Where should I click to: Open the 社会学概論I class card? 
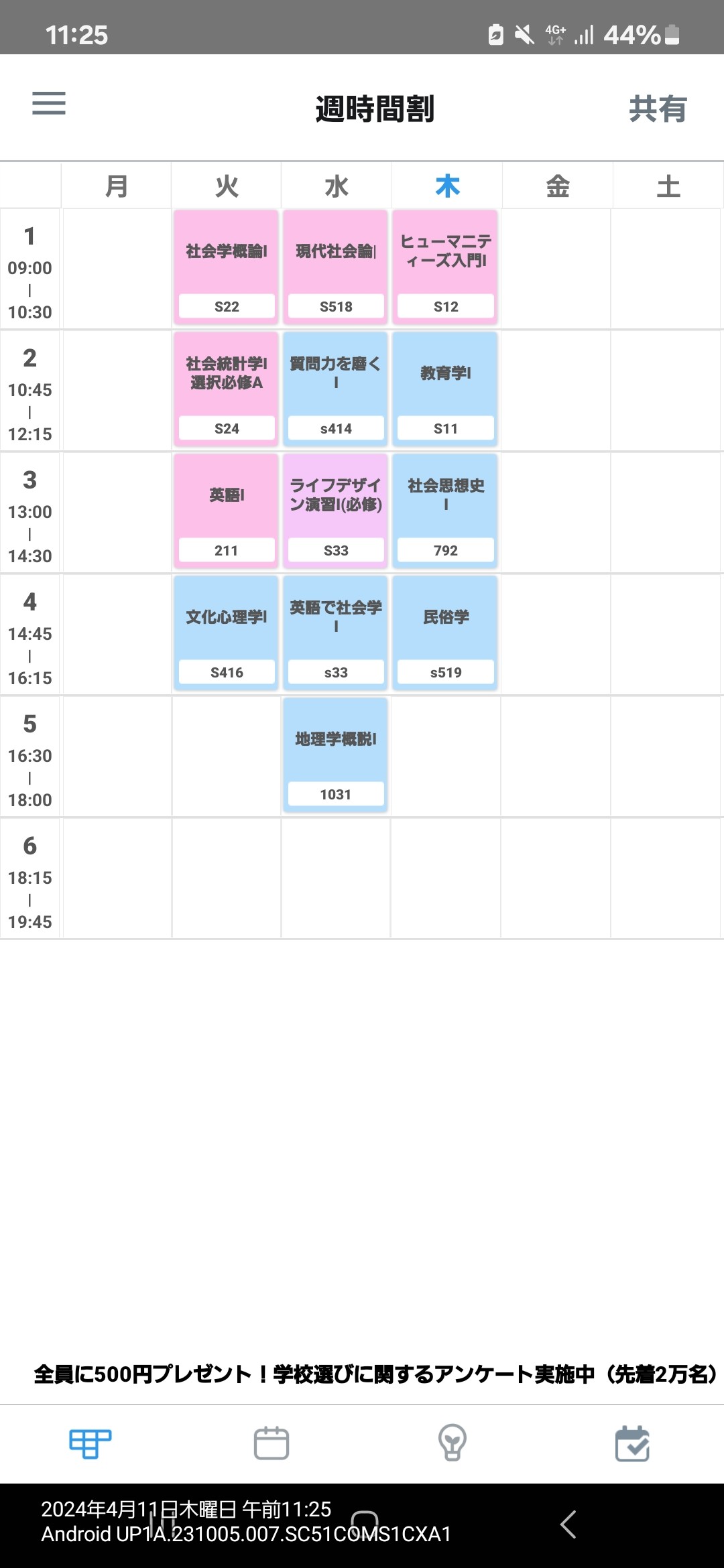coord(227,267)
